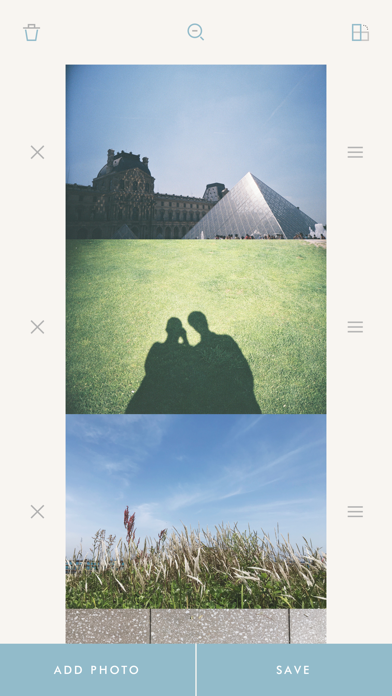The image size is (392, 696).
Task: Remove the Louvre pyramid photo
Action: [x=37, y=152]
